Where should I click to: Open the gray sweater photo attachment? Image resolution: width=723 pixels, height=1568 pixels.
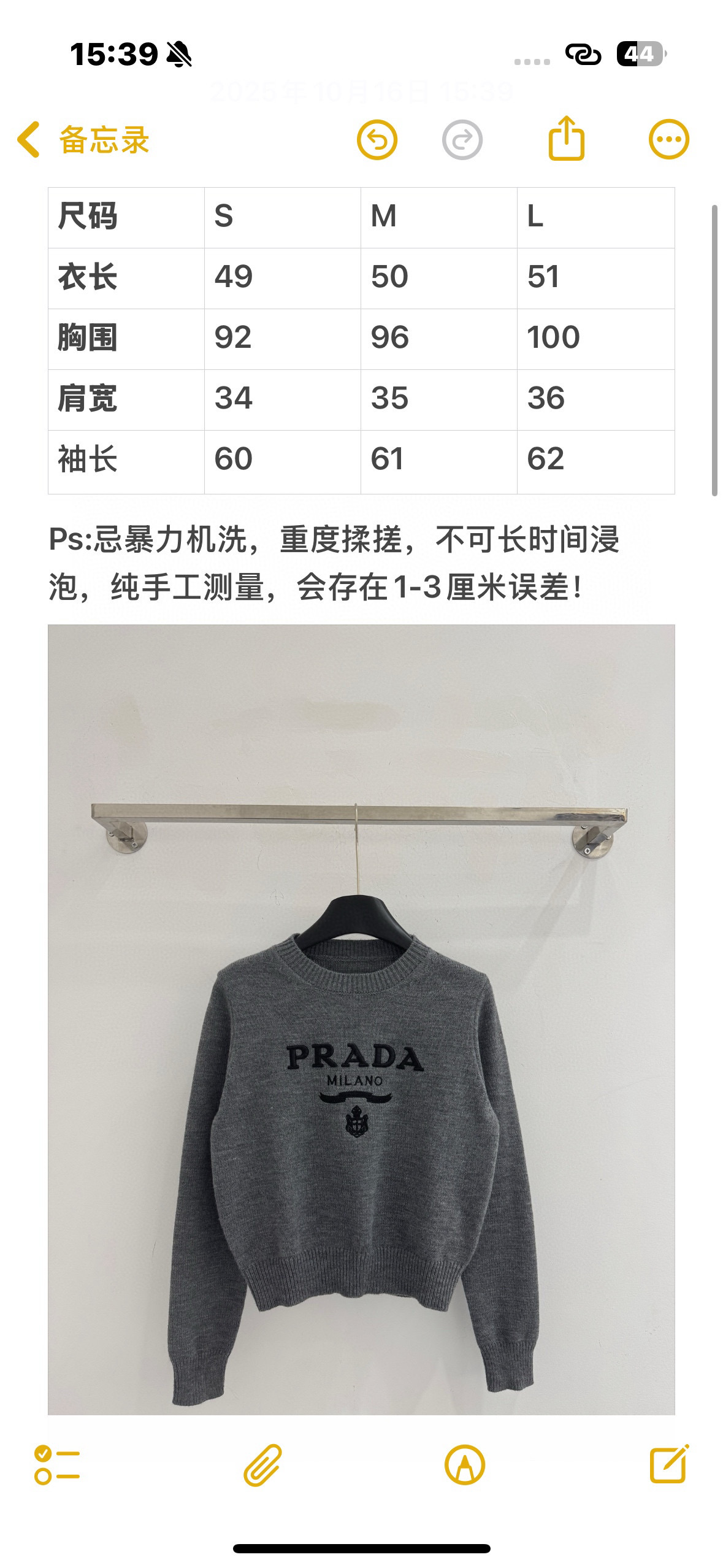click(361, 1018)
